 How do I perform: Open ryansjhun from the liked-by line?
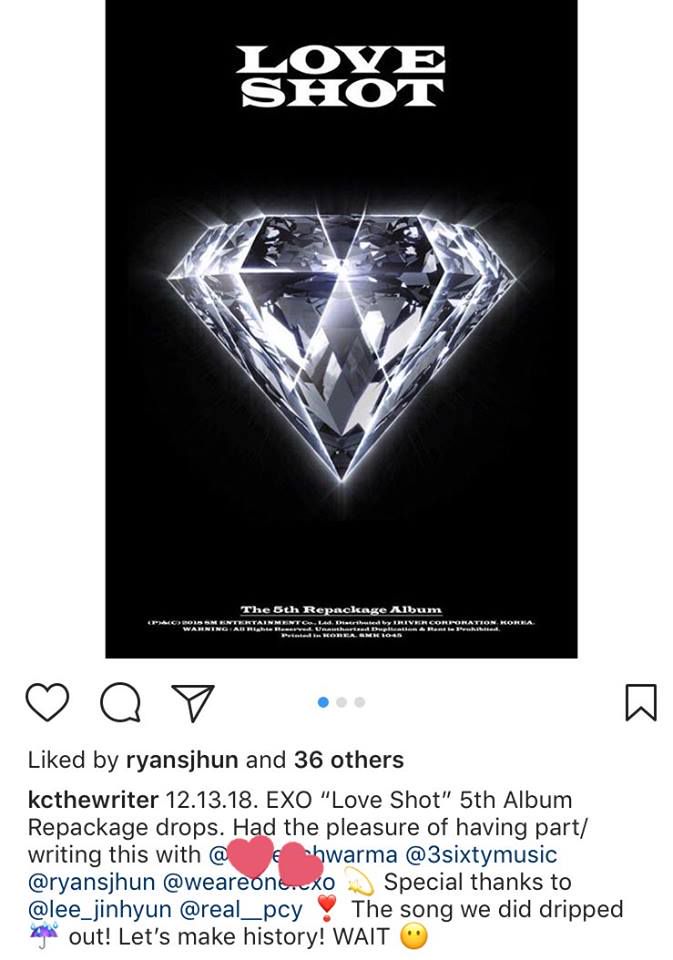click(182, 760)
